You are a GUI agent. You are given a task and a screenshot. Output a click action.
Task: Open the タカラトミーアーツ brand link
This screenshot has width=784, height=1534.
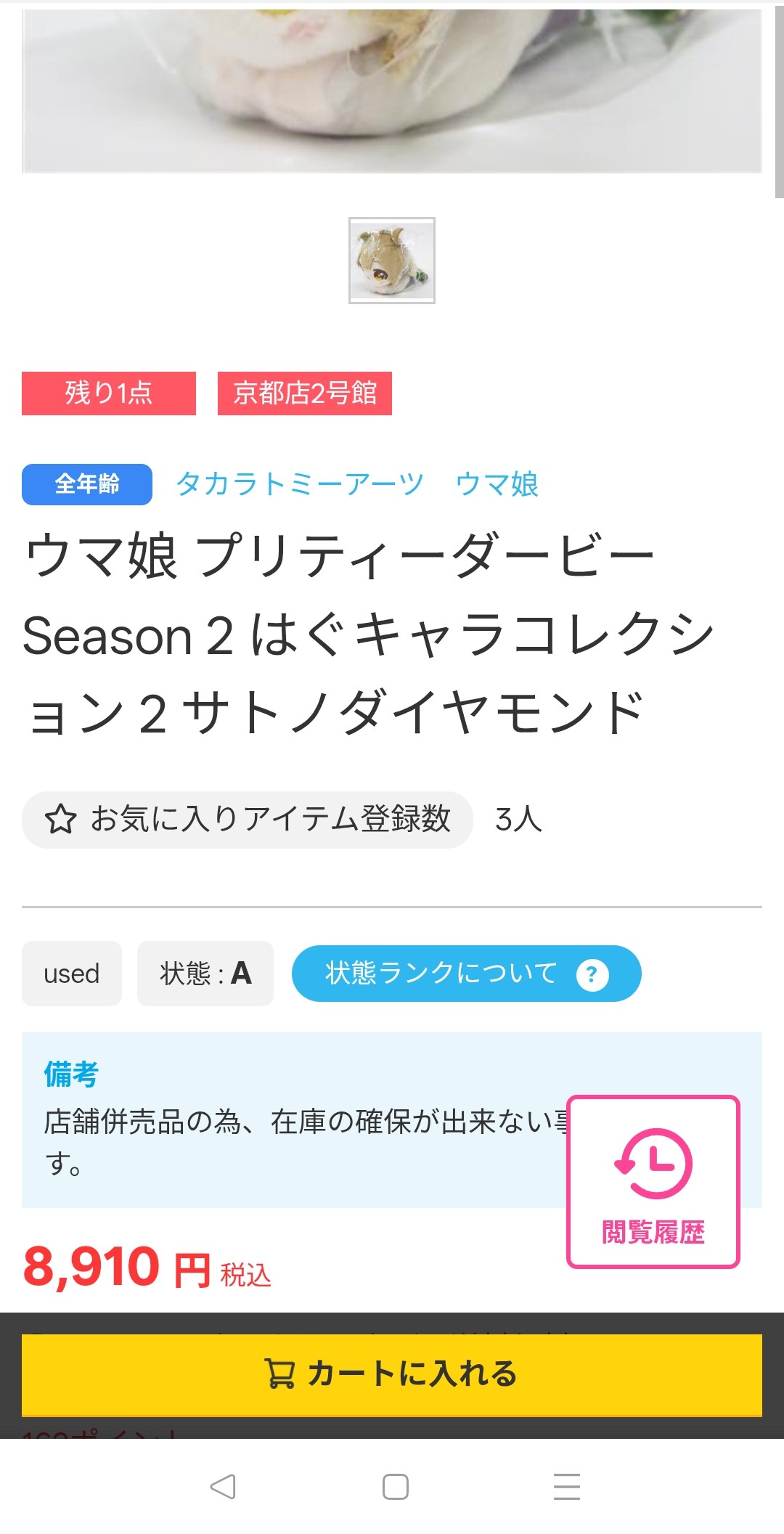(300, 484)
